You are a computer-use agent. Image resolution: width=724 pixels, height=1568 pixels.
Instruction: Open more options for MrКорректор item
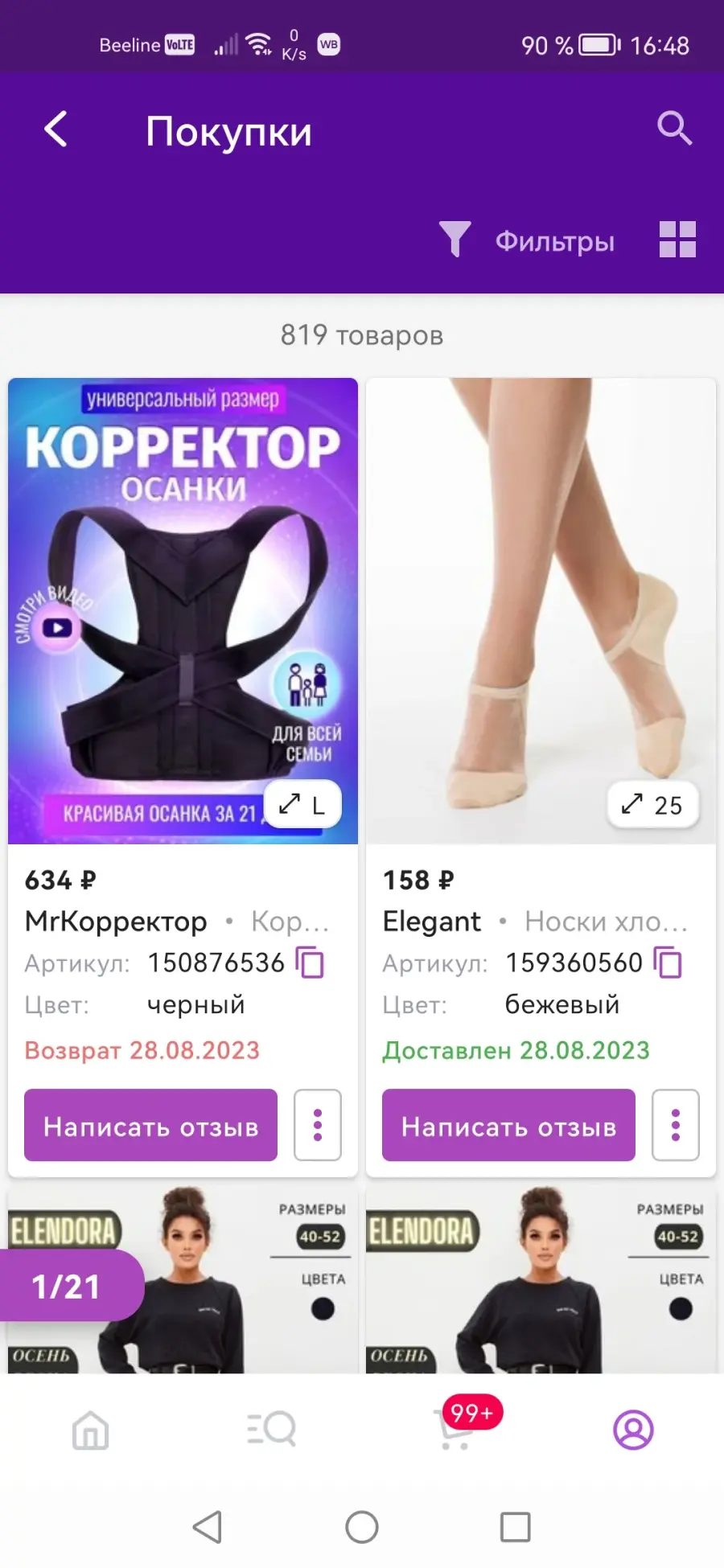(x=318, y=1125)
